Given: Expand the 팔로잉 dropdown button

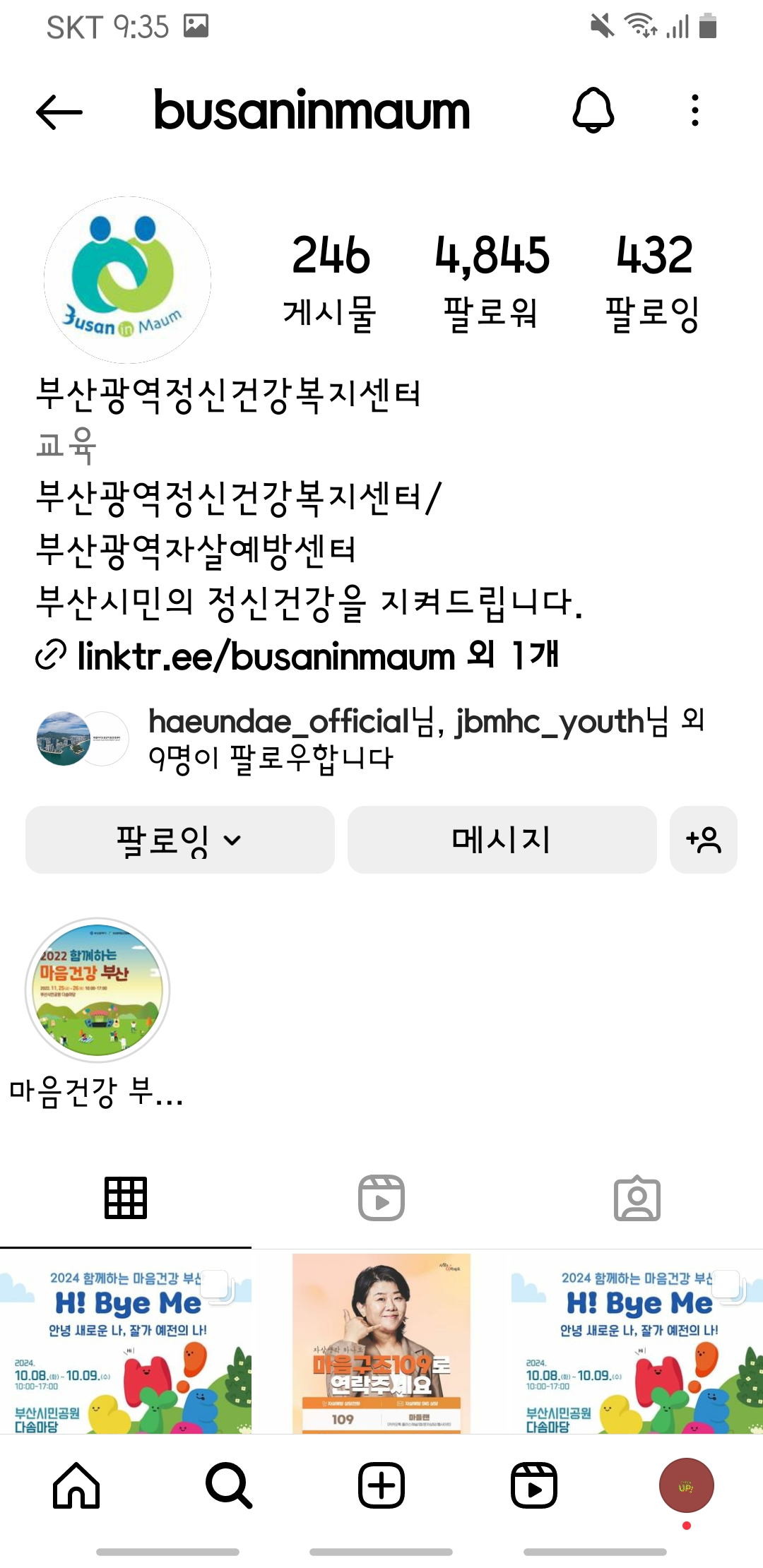Looking at the screenshot, I should tap(179, 840).
